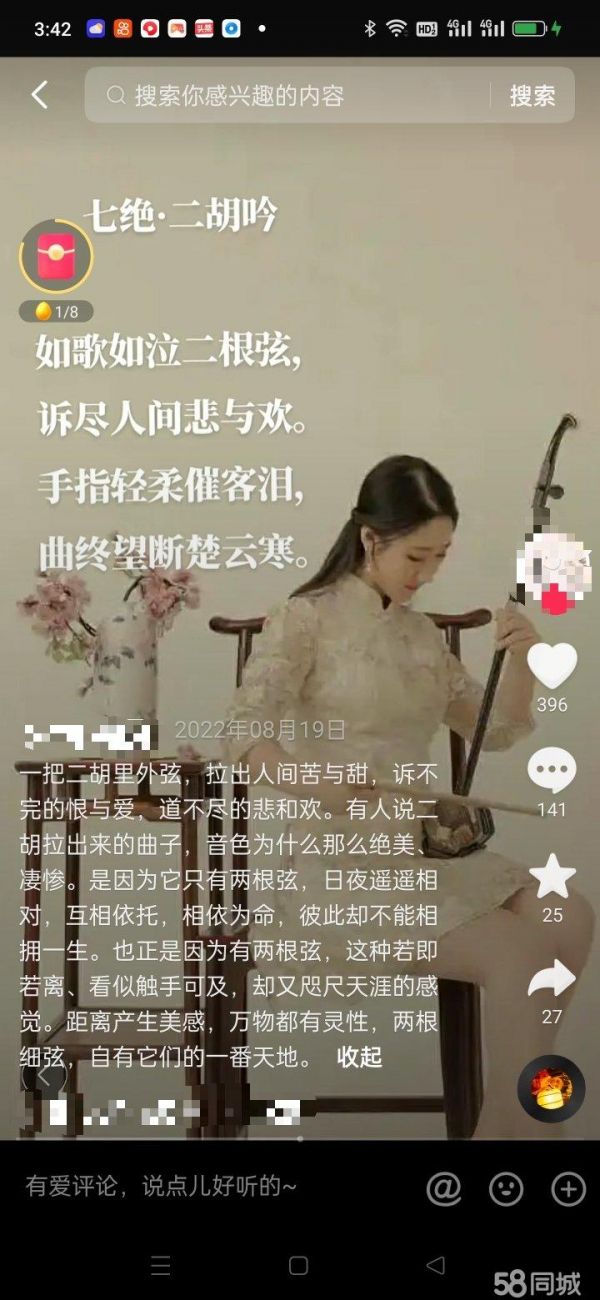The height and width of the screenshot is (1300, 600).
Task: Share this video via the arrow icon
Action: coord(552,978)
